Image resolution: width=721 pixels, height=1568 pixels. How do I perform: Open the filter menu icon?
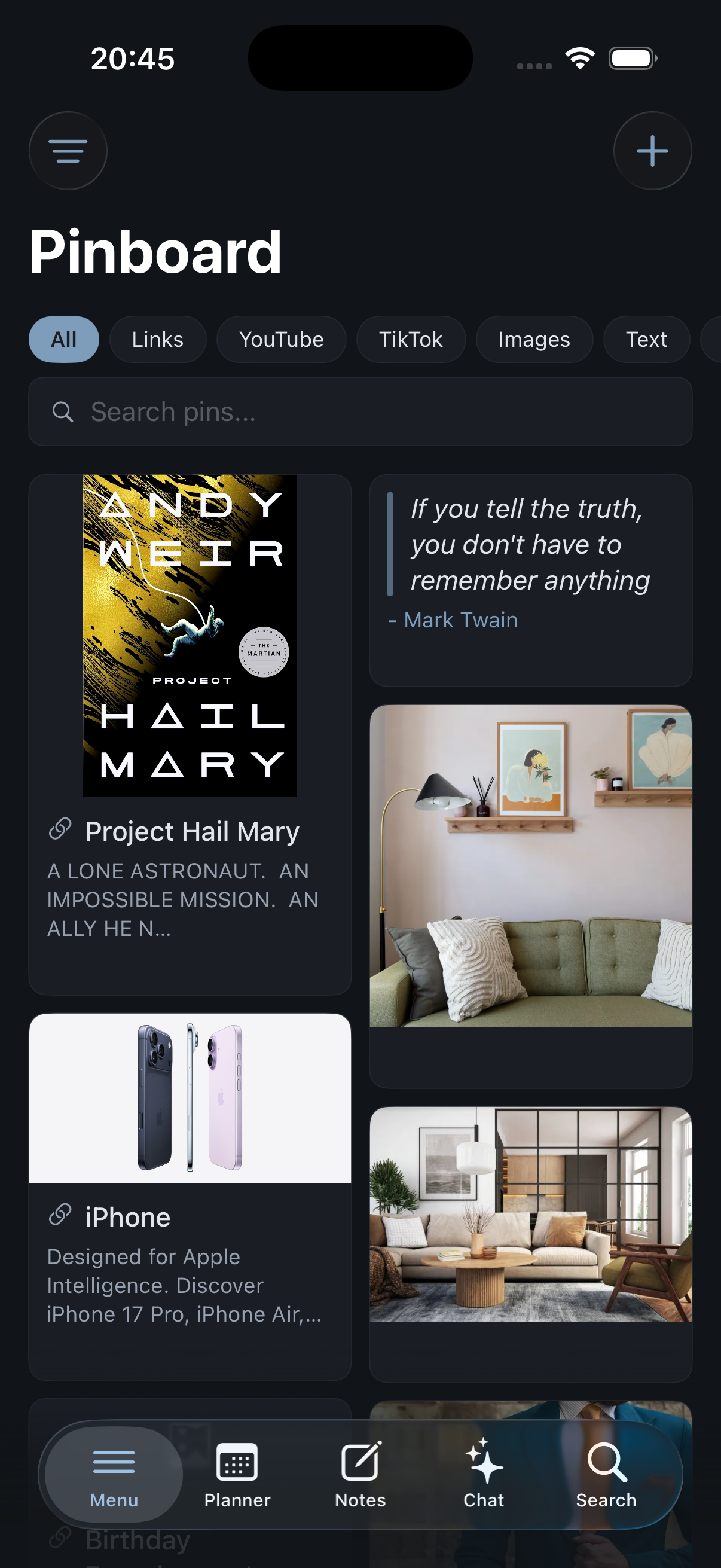pyautogui.click(x=68, y=151)
